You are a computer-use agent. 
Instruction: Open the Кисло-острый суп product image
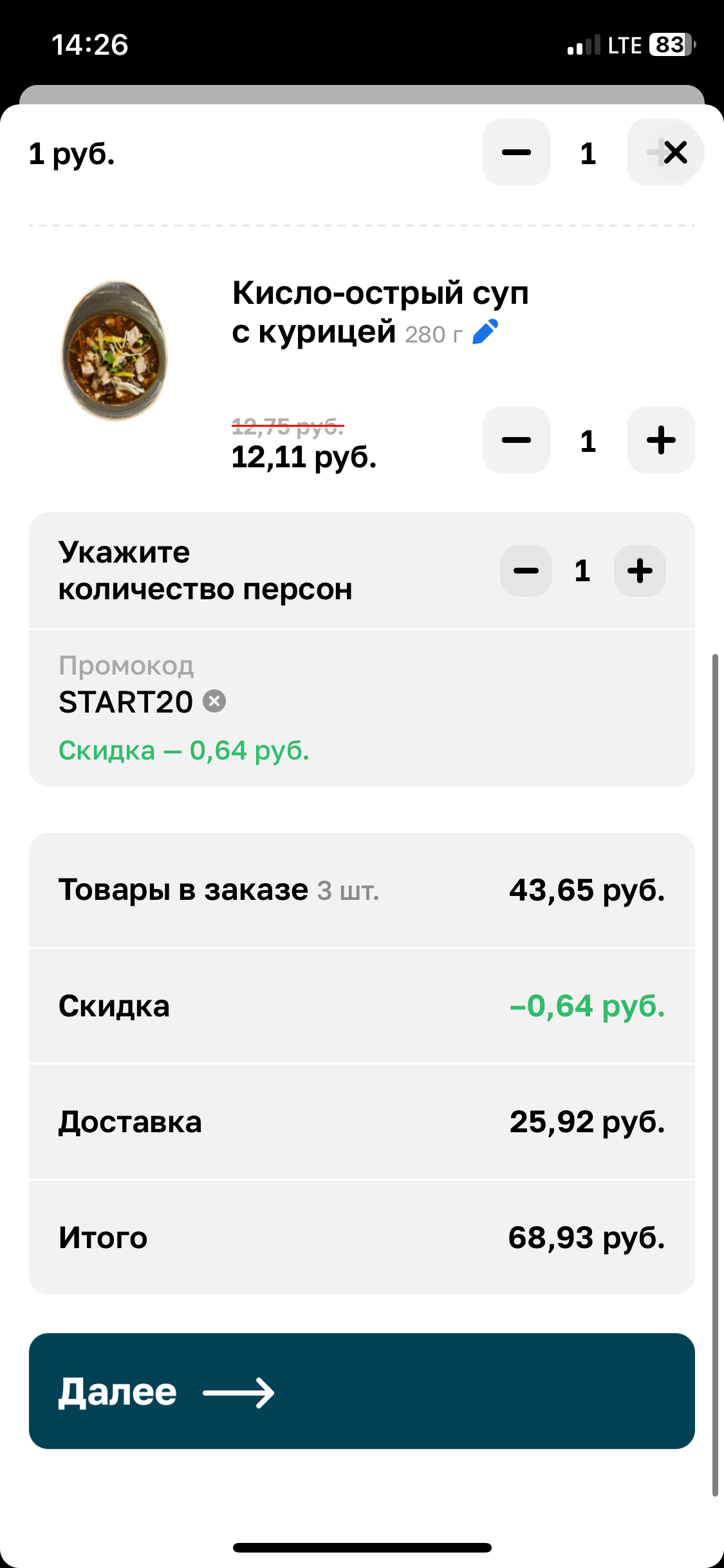pyautogui.click(x=115, y=351)
